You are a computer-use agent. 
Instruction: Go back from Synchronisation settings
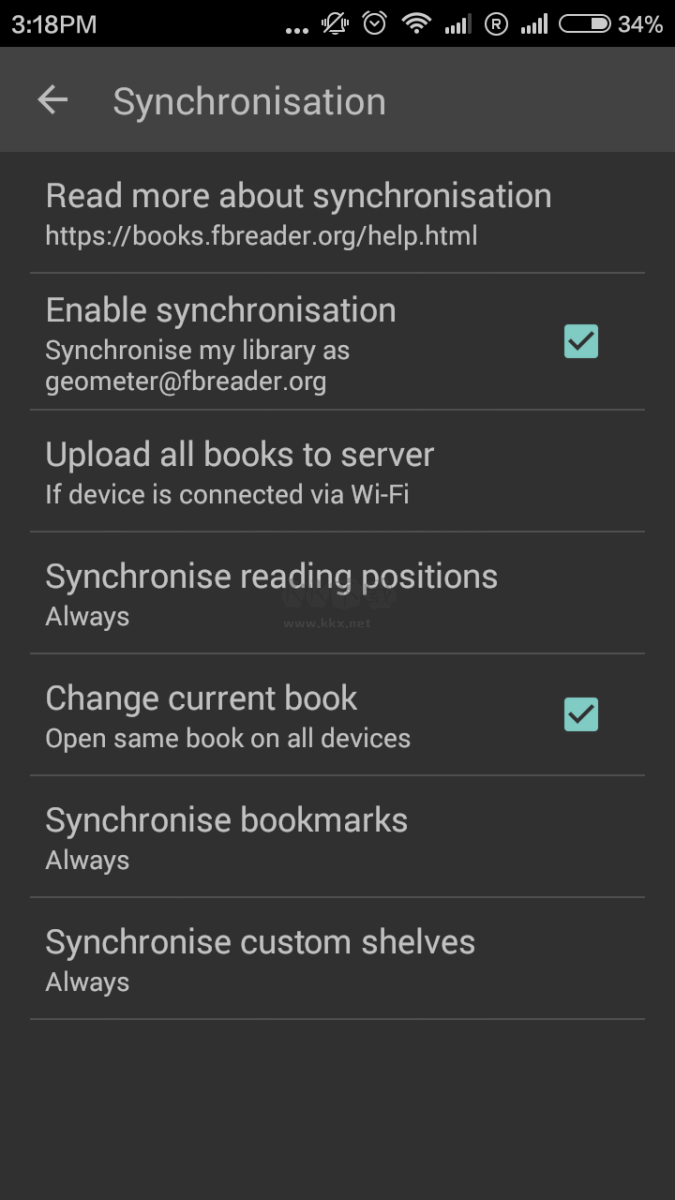[x=52, y=100]
